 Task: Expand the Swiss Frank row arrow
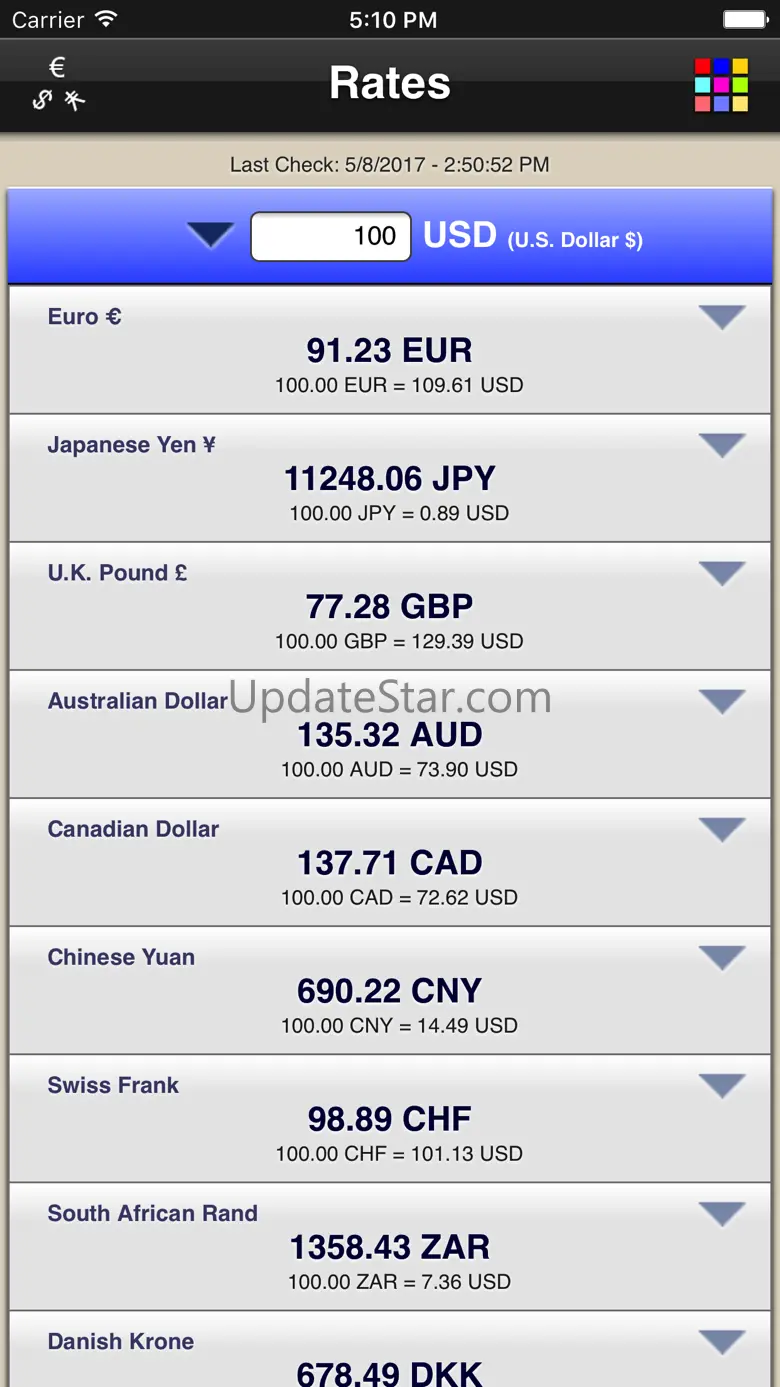[722, 1085]
